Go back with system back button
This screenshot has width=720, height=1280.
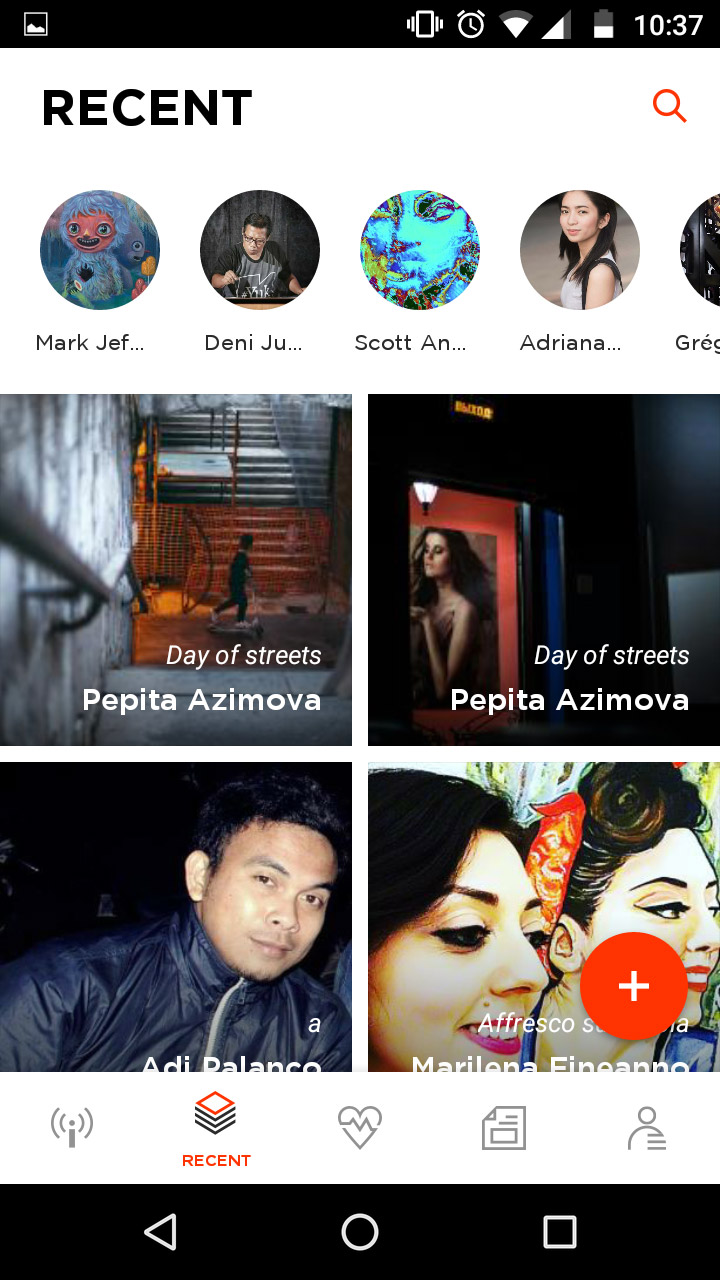pos(160,1232)
